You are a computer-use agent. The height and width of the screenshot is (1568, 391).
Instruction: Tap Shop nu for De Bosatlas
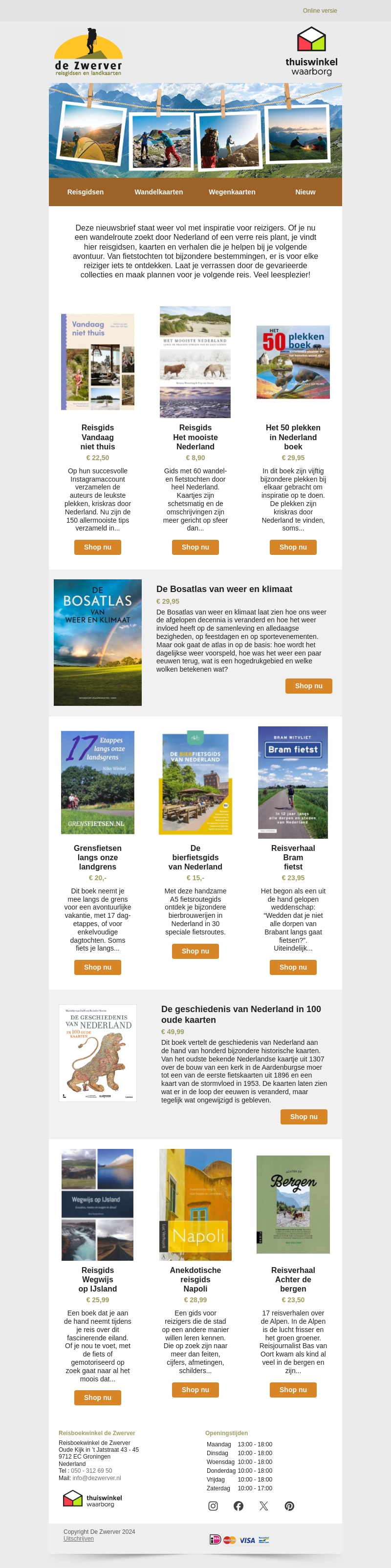(x=308, y=686)
